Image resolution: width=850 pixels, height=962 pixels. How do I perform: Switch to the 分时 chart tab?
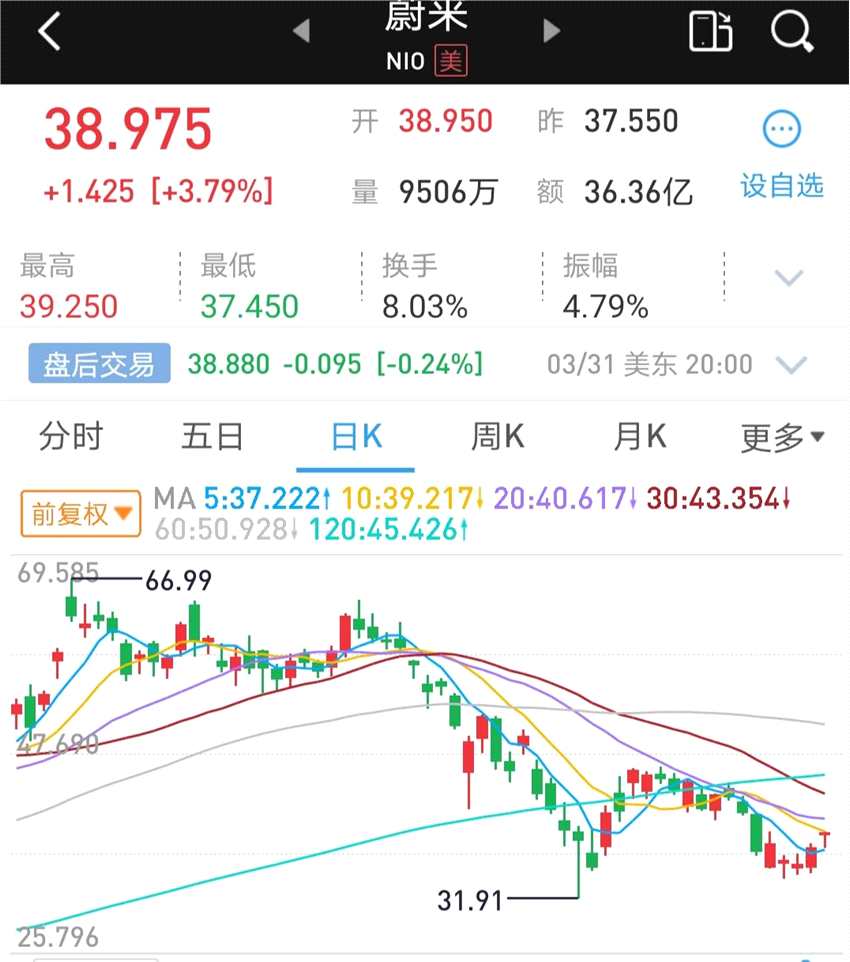click(71, 437)
